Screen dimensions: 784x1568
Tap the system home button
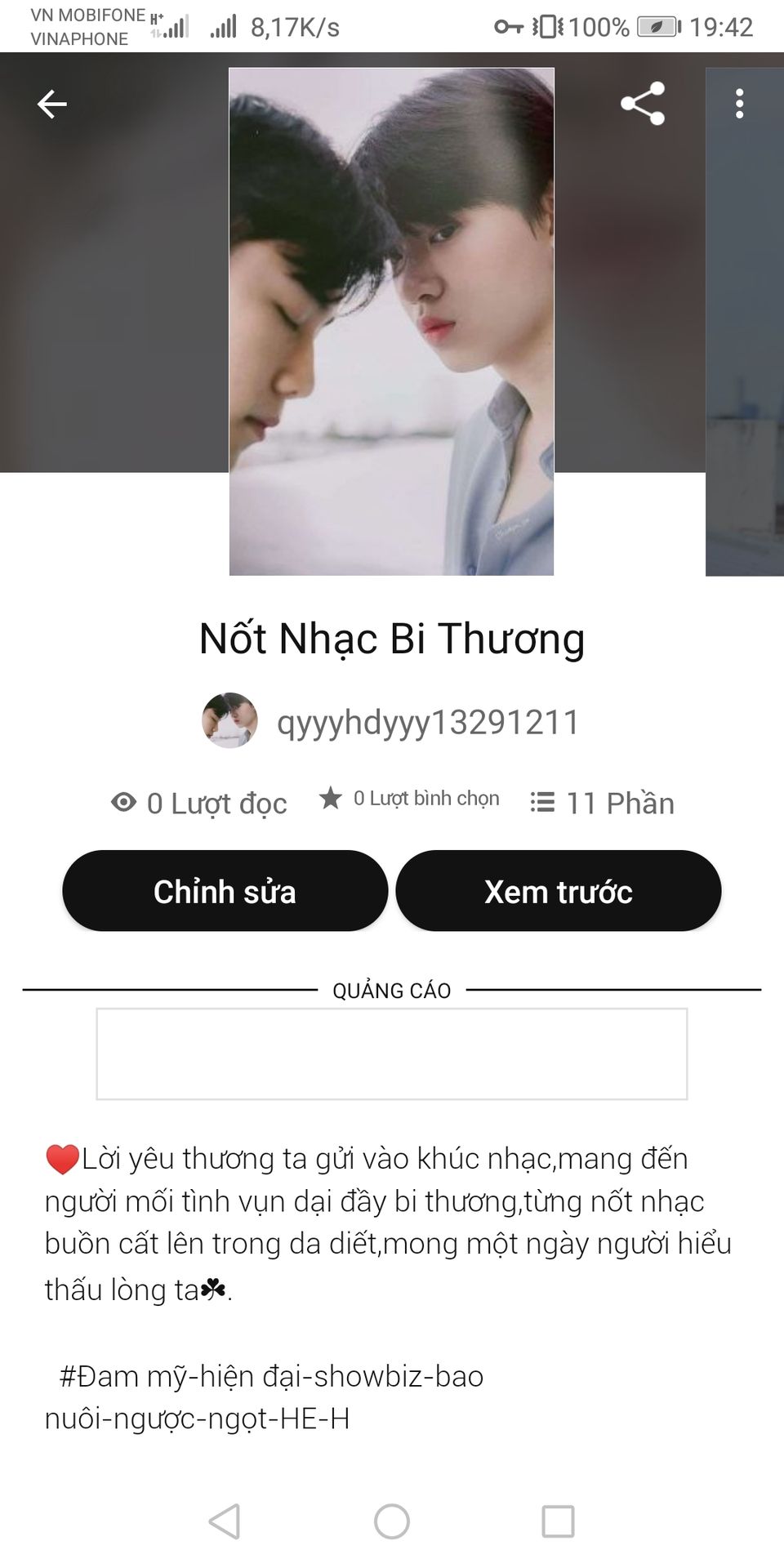[x=392, y=1521]
